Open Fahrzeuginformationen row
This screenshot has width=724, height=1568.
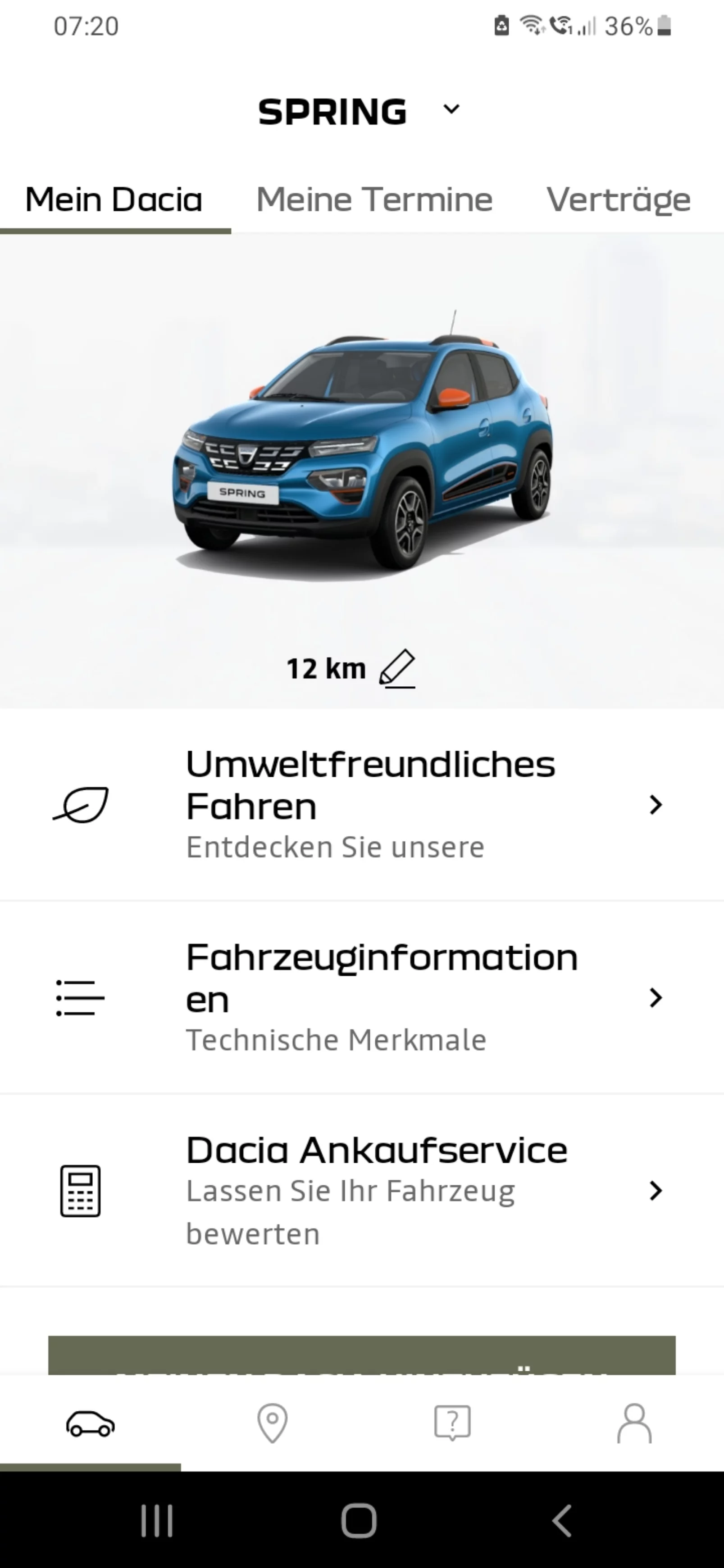point(362,997)
